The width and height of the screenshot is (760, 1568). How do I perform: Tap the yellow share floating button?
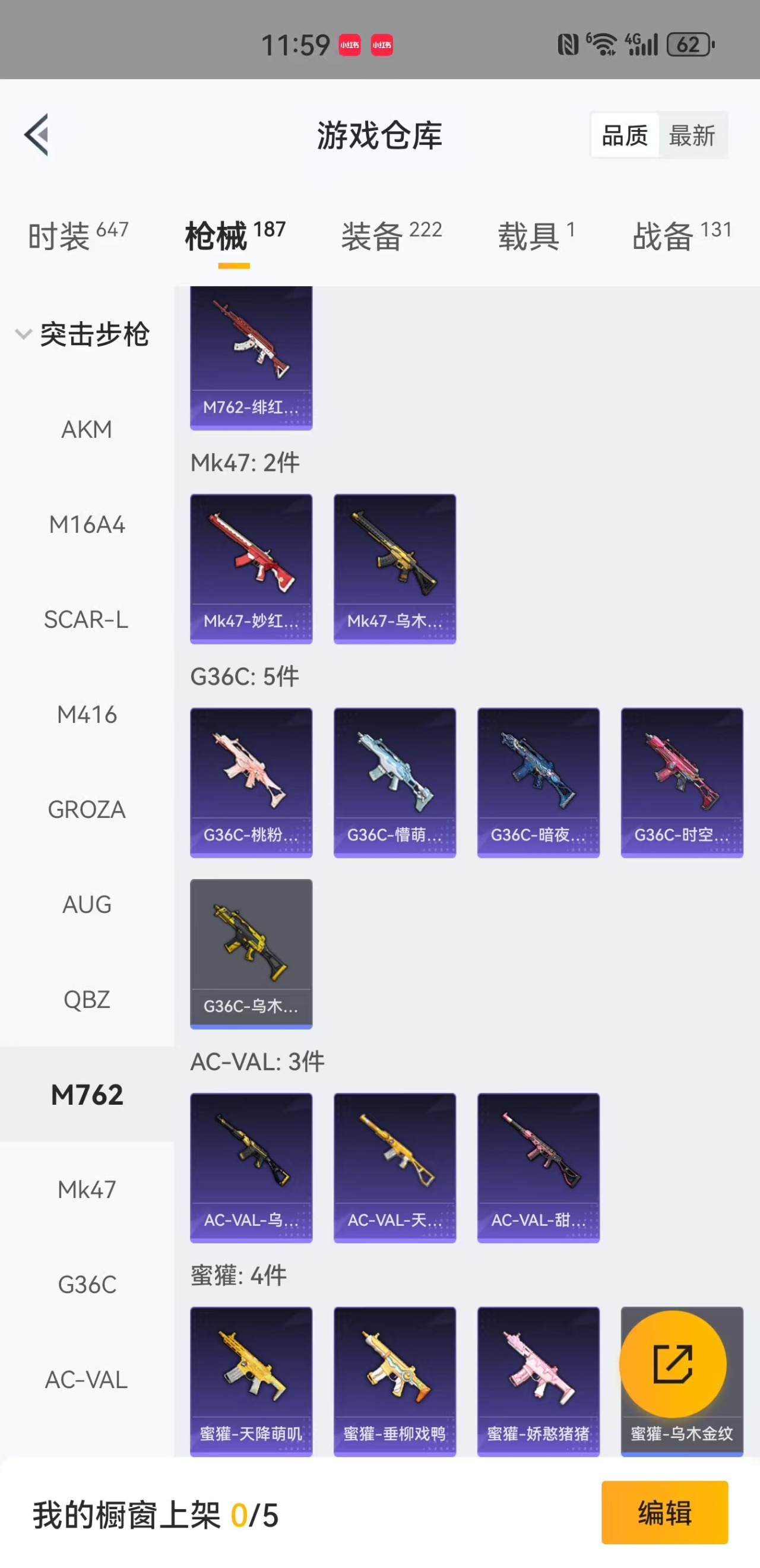click(672, 1364)
